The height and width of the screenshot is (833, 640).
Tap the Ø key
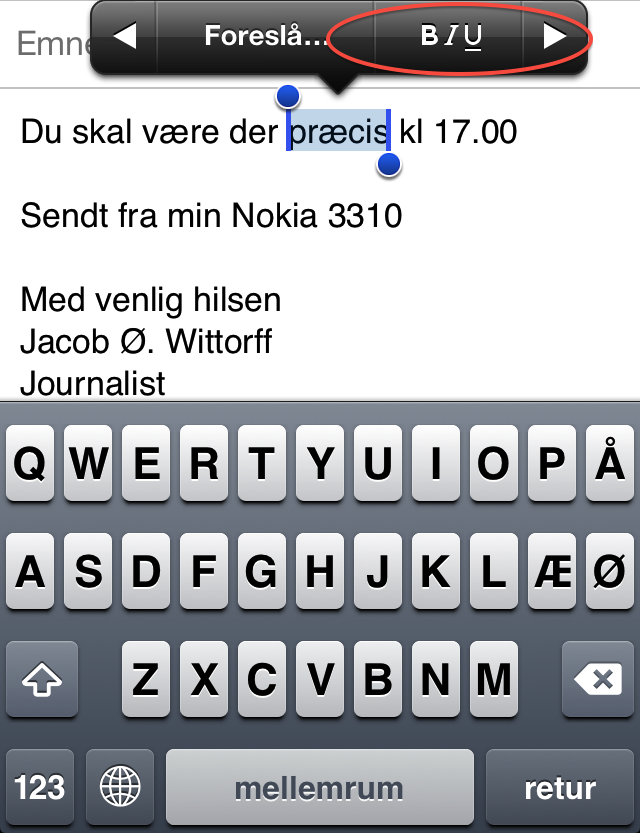pos(608,571)
